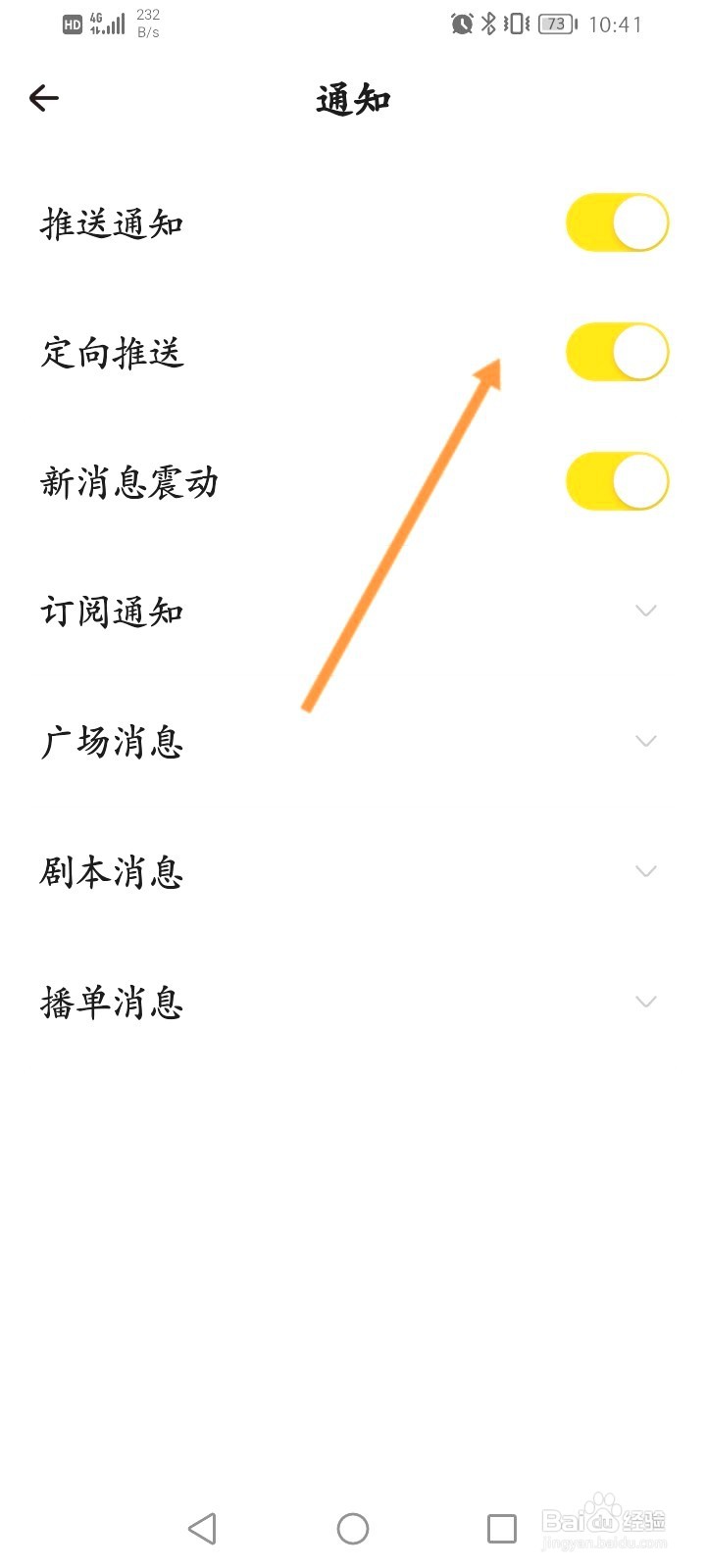Turn off the 定向推送 switch
Screen dimensions: 706x1568
point(617,352)
